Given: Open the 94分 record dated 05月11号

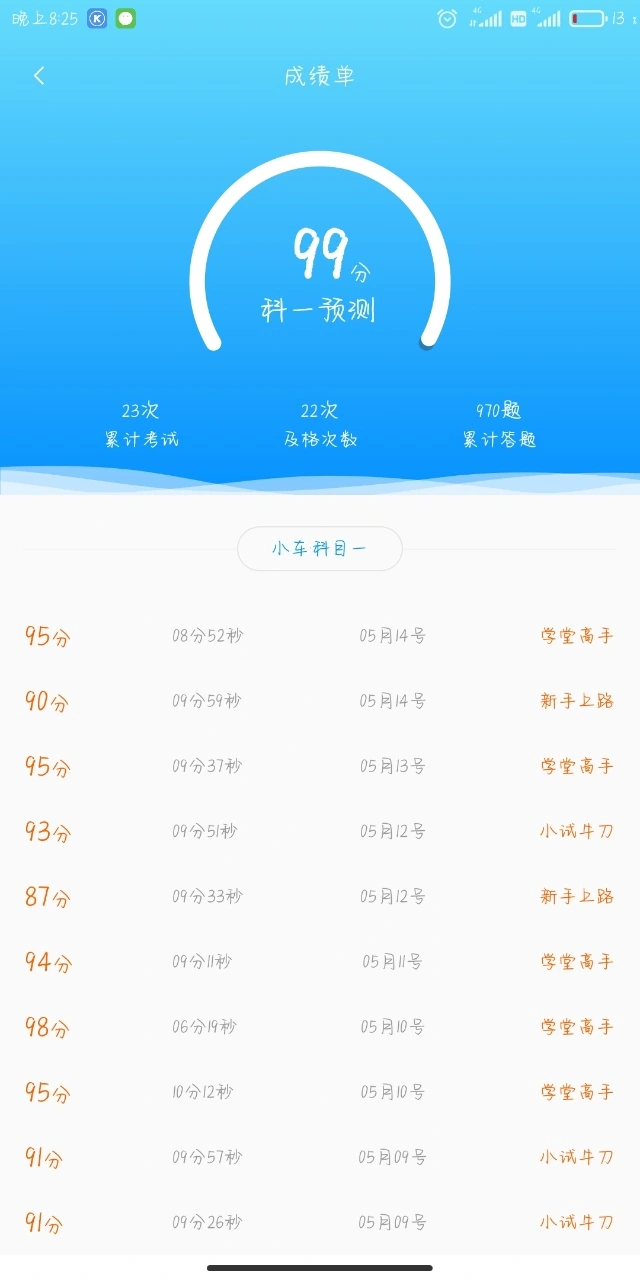Looking at the screenshot, I should click(x=319, y=962).
